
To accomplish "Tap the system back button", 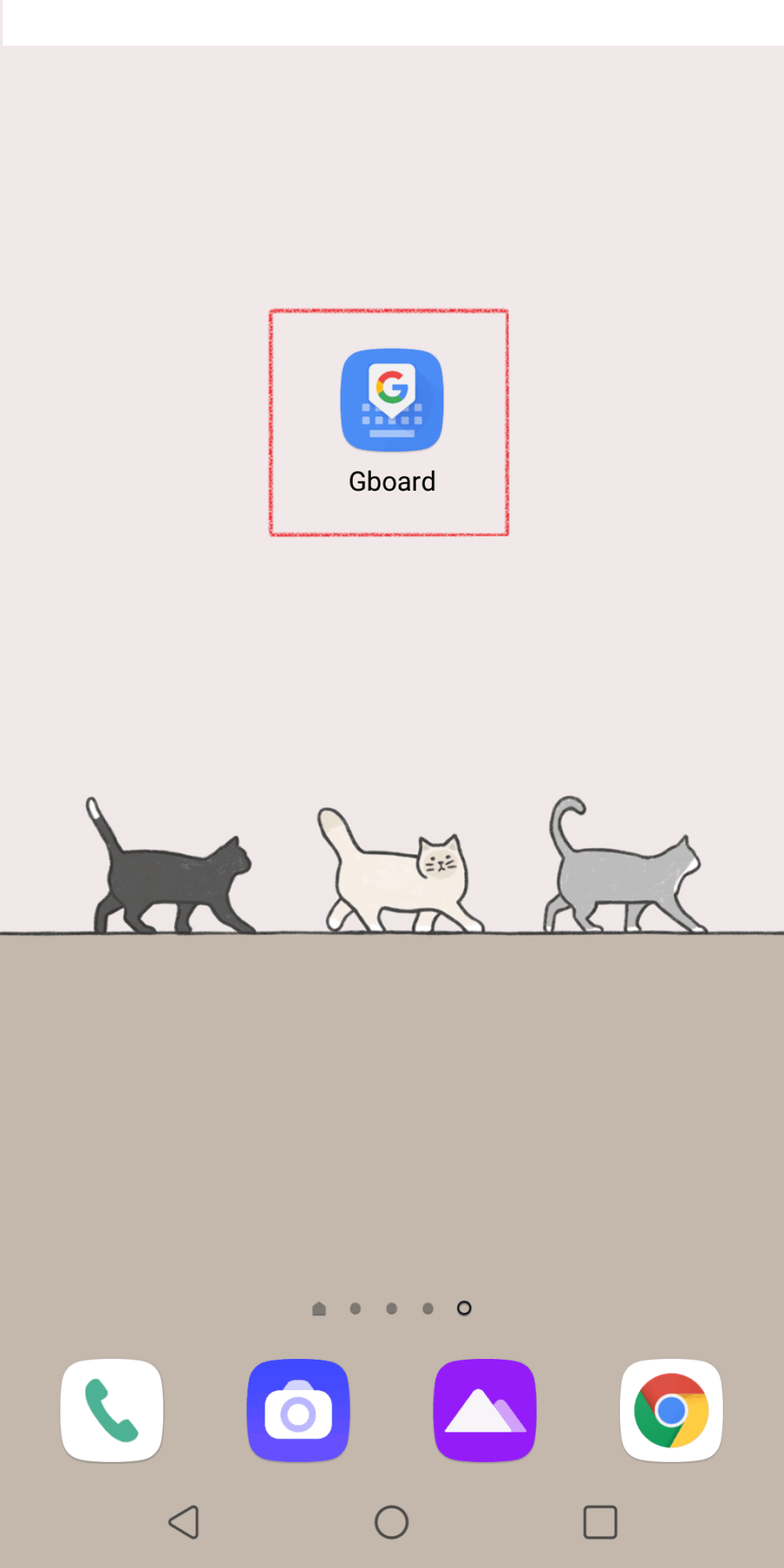I will click(184, 1522).
